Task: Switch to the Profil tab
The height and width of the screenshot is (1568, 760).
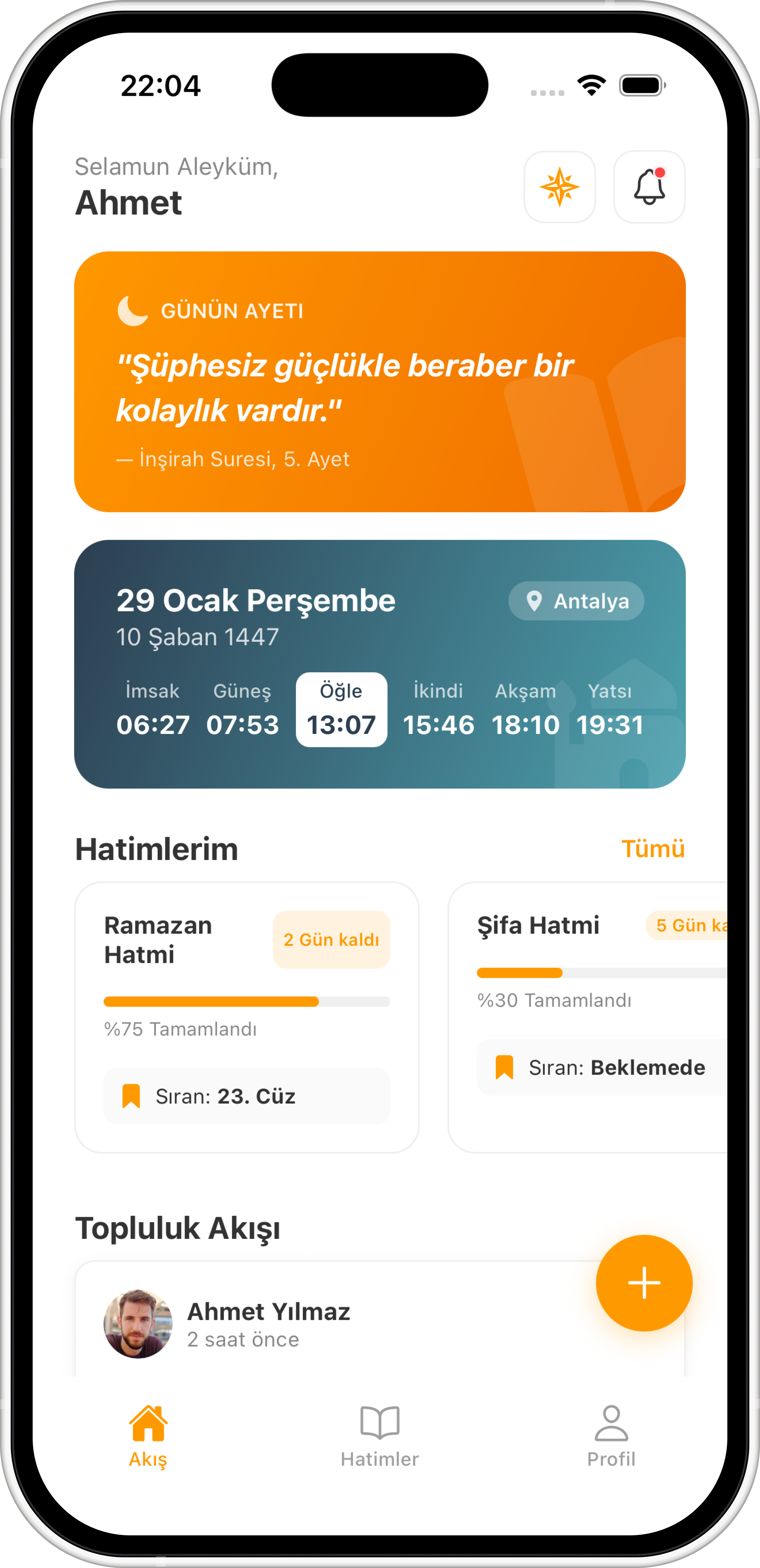Action: point(611,1437)
